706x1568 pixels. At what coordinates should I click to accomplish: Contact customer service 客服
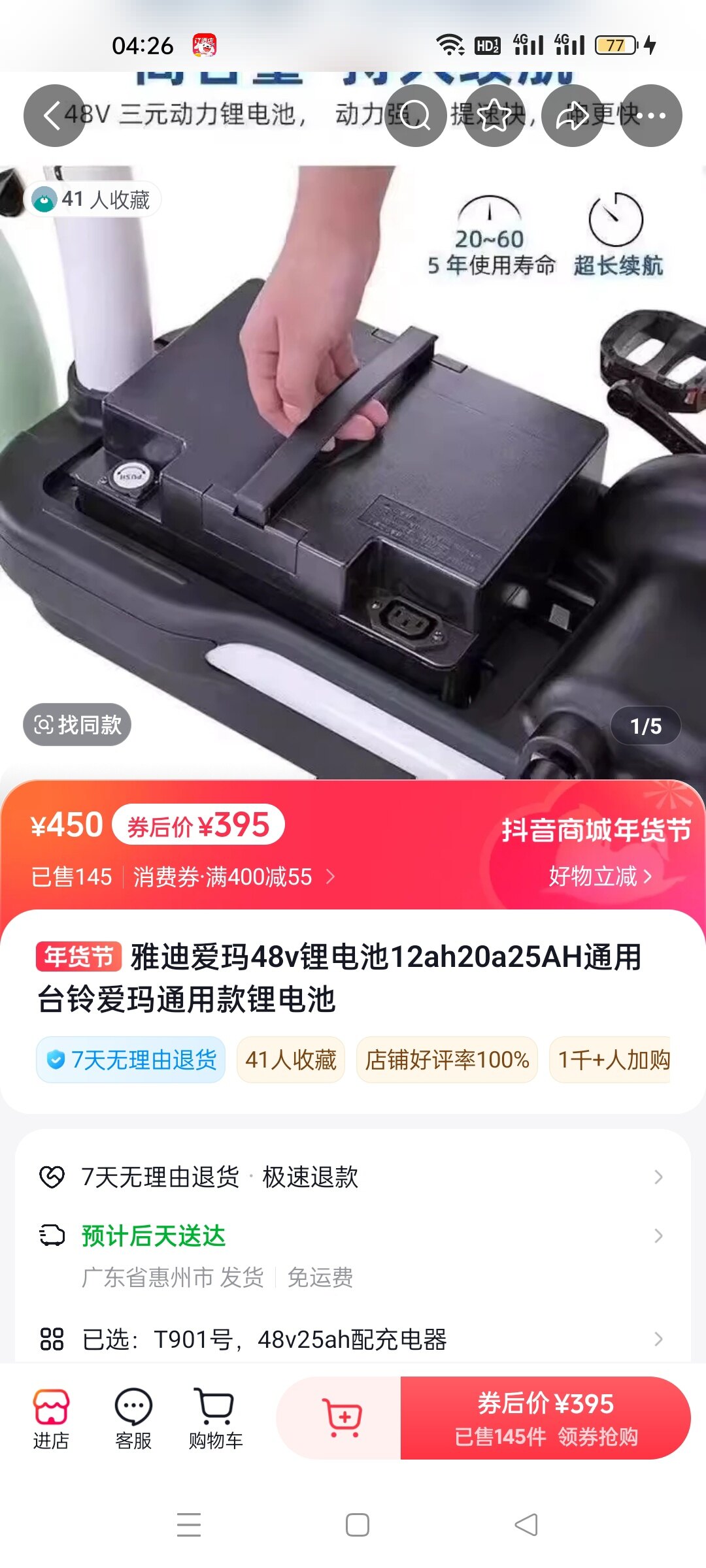(x=133, y=1418)
